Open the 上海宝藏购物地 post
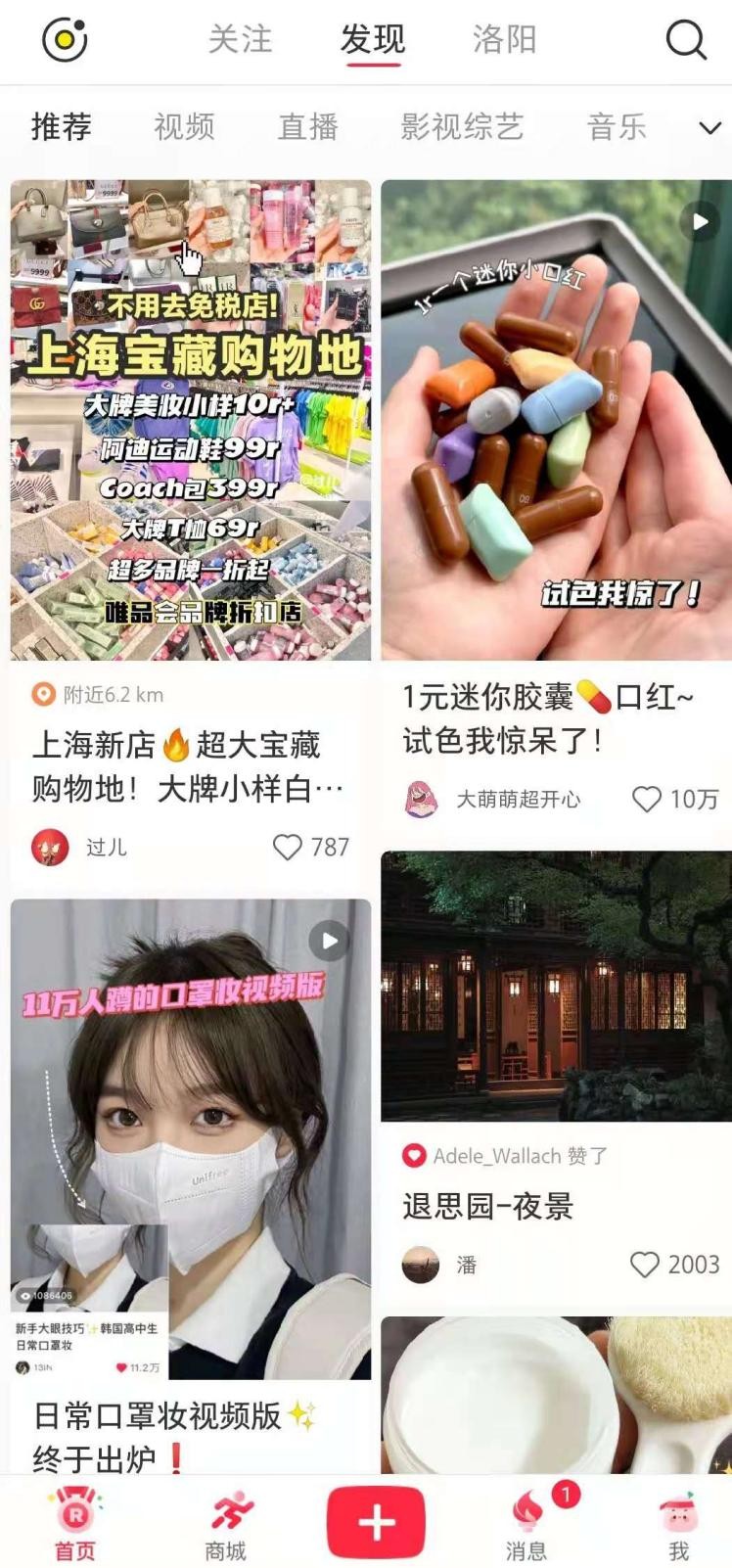Screen dimensions: 732x1568 [x=191, y=421]
